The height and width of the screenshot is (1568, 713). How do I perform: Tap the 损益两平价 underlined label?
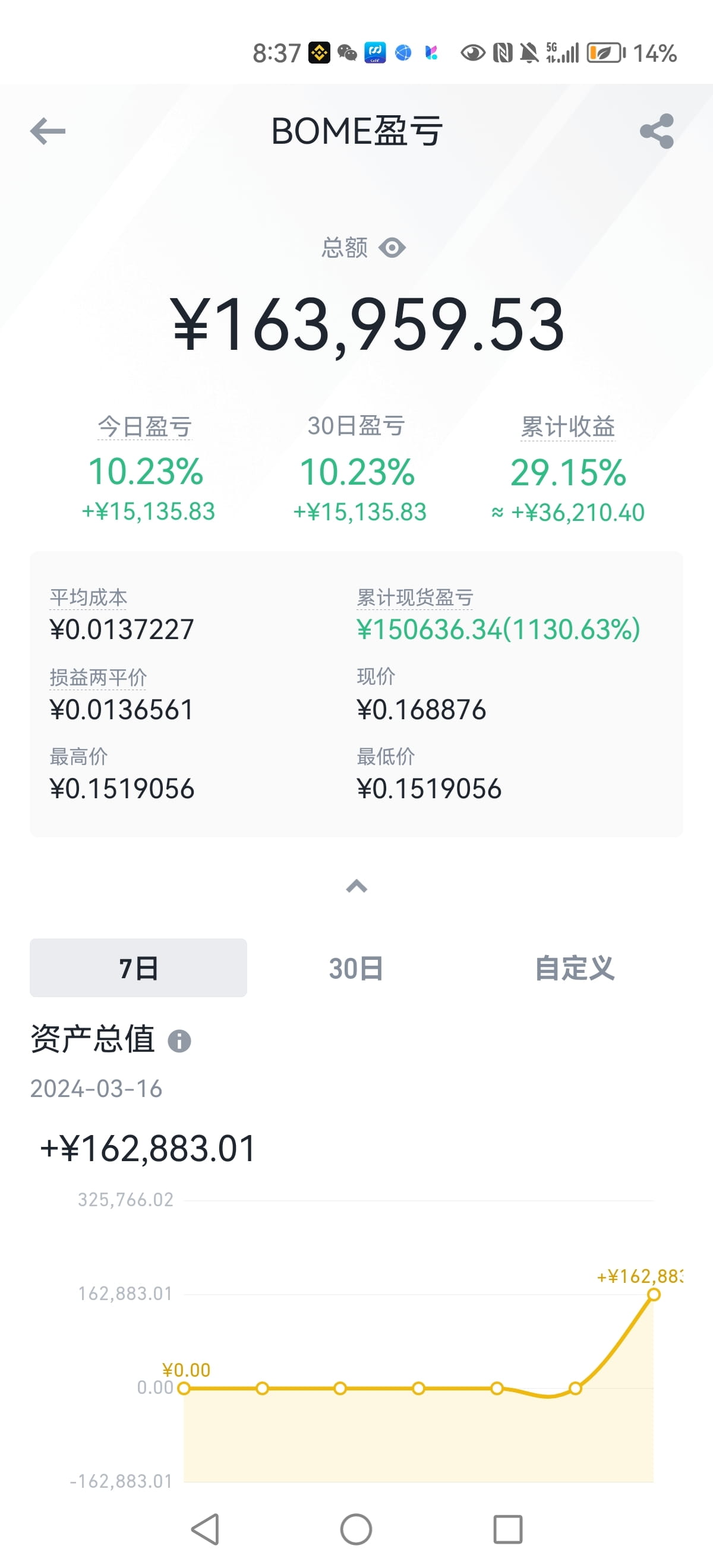click(x=99, y=676)
